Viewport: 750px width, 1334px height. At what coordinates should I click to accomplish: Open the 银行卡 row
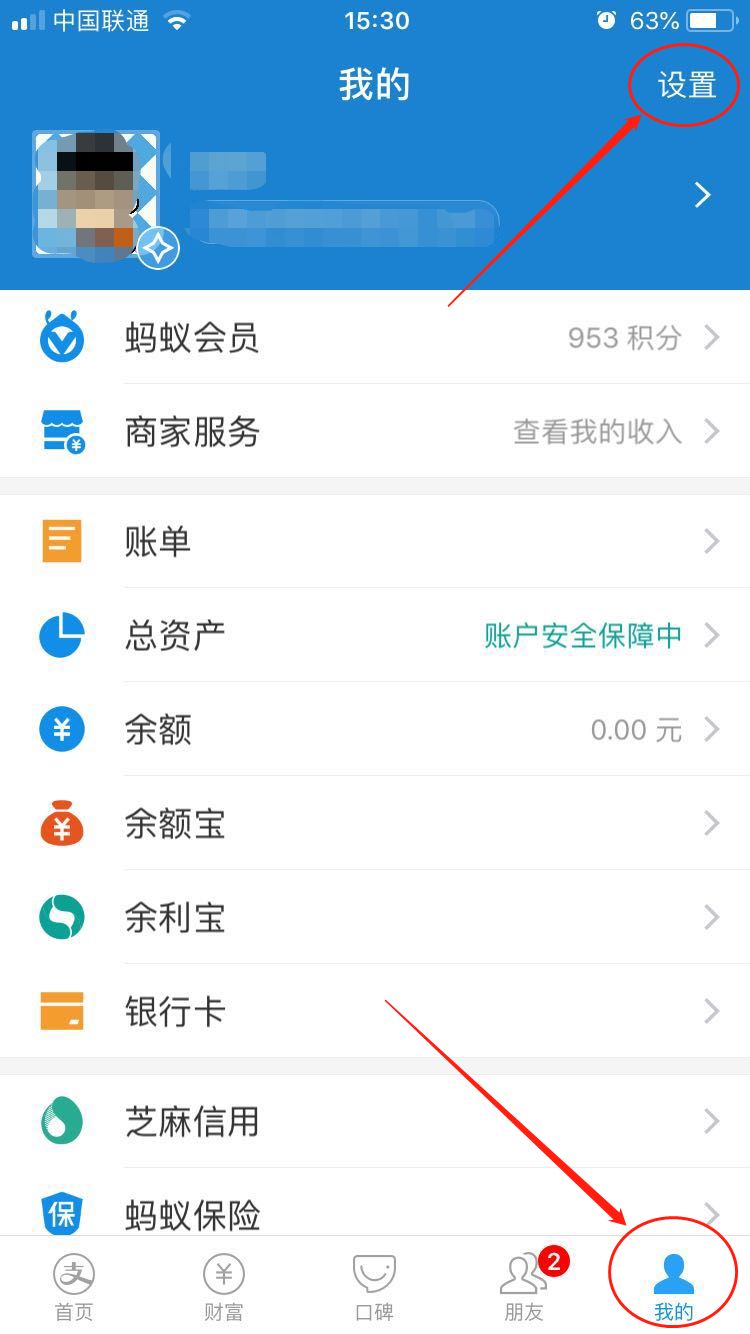point(375,1011)
